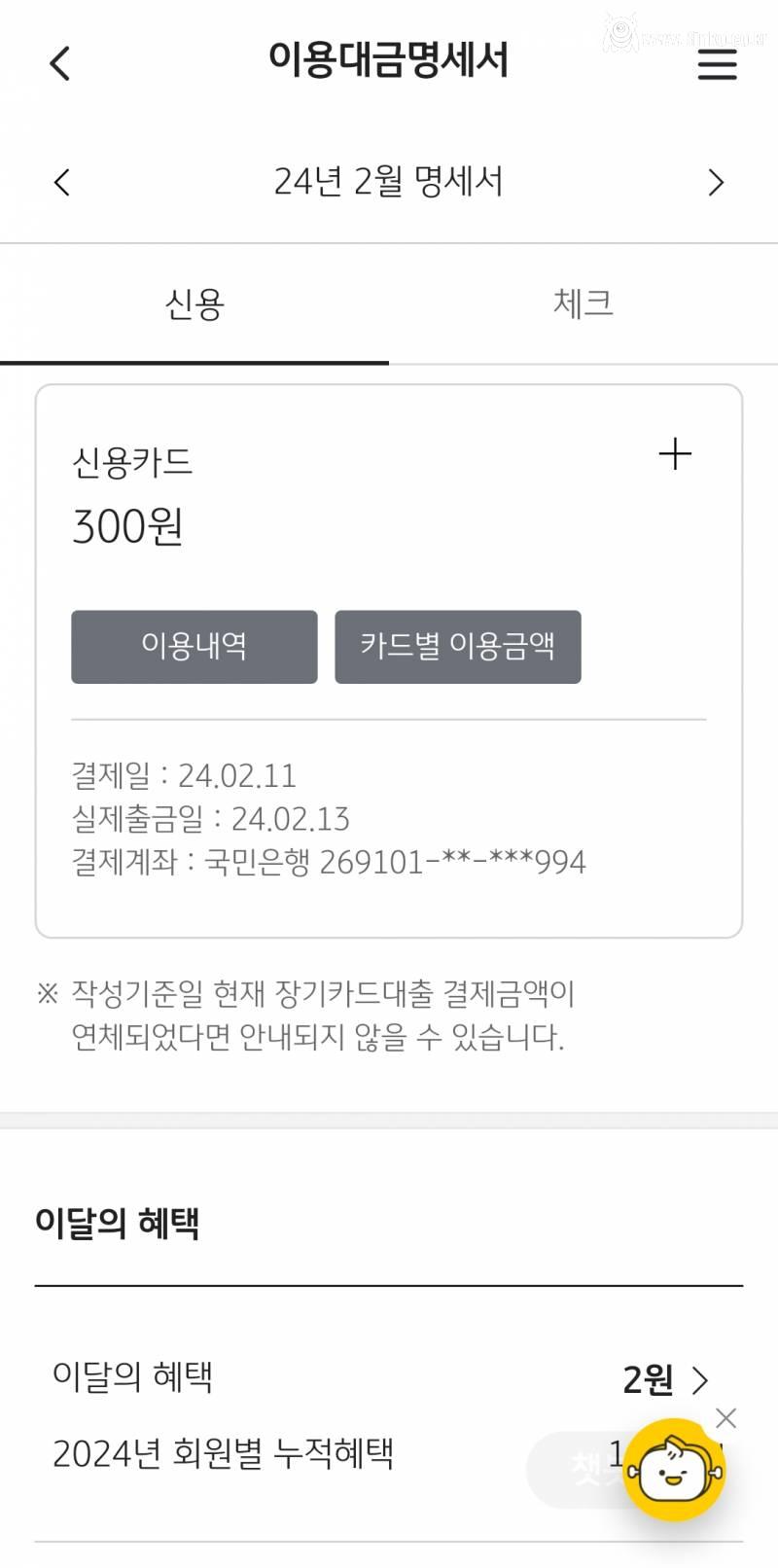Open 카드별 이용금액
The height and width of the screenshot is (1568, 778).
pyautogui.click(x=457, y=647)
